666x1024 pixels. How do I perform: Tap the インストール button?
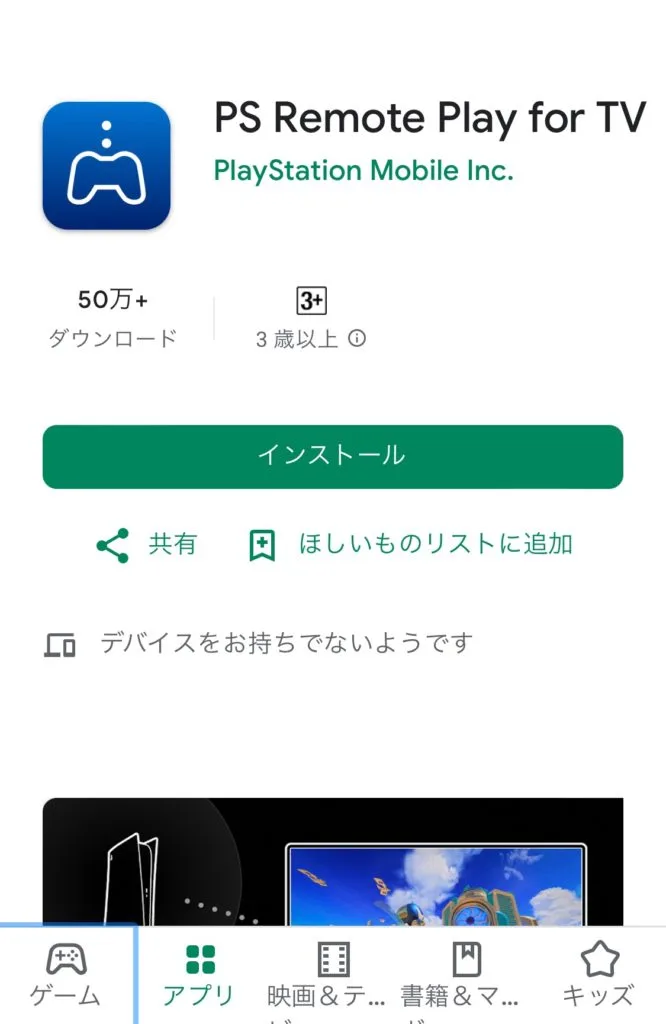click(332, 456)
